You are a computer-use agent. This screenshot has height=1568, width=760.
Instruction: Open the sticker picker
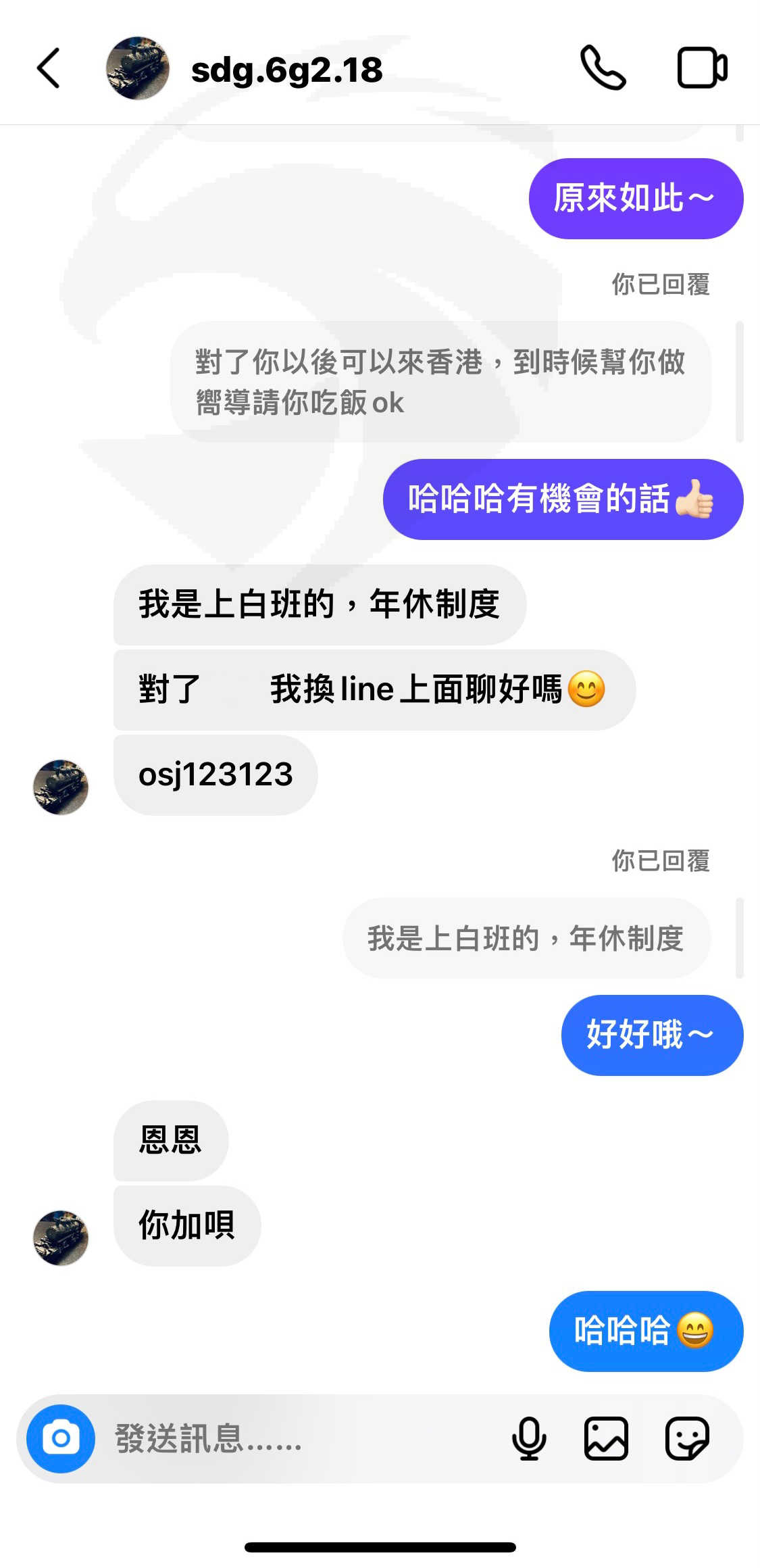687,1438
